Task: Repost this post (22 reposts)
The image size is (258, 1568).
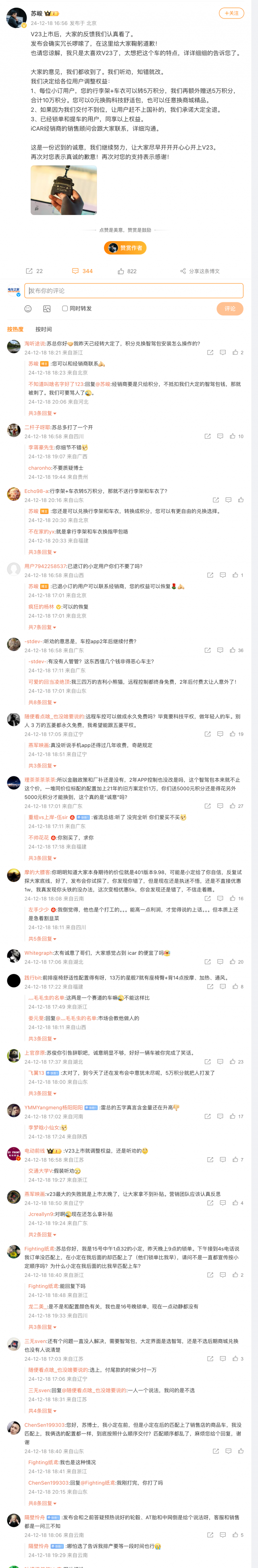Action: click(x=34, y=271)
